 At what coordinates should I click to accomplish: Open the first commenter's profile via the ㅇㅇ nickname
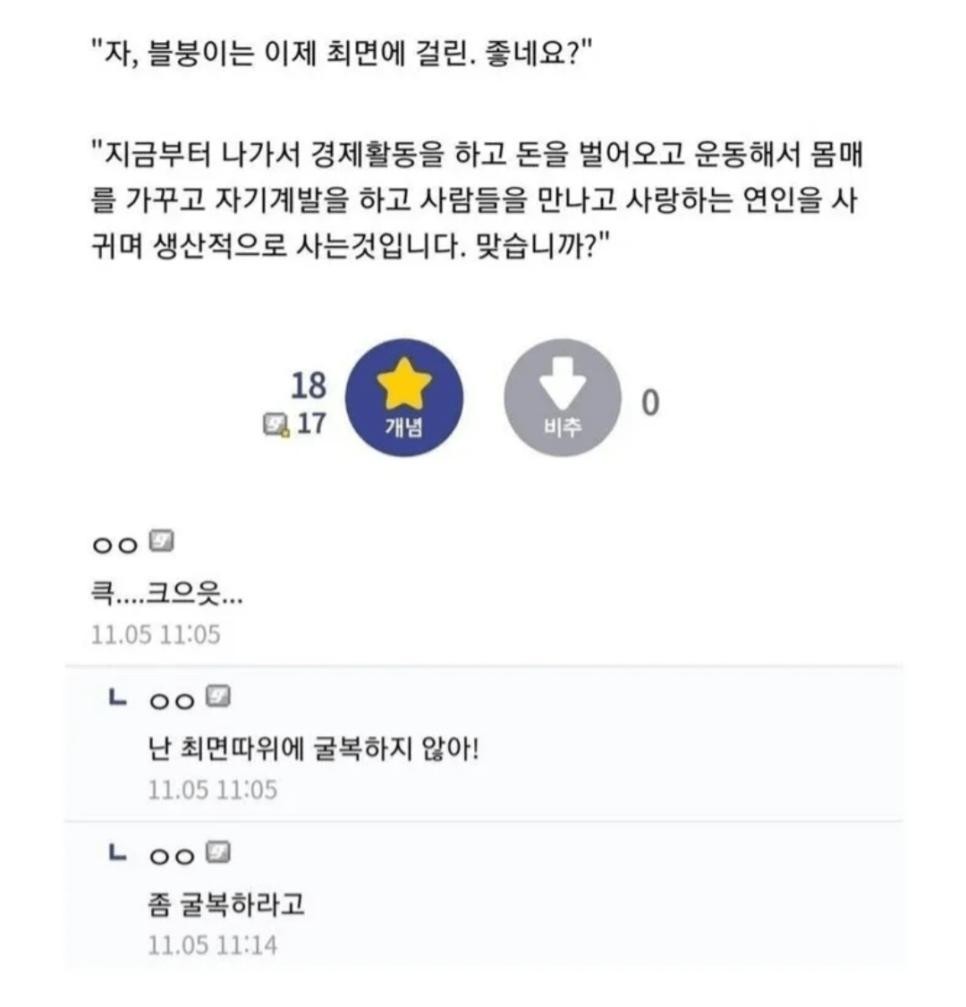[118, 543]
